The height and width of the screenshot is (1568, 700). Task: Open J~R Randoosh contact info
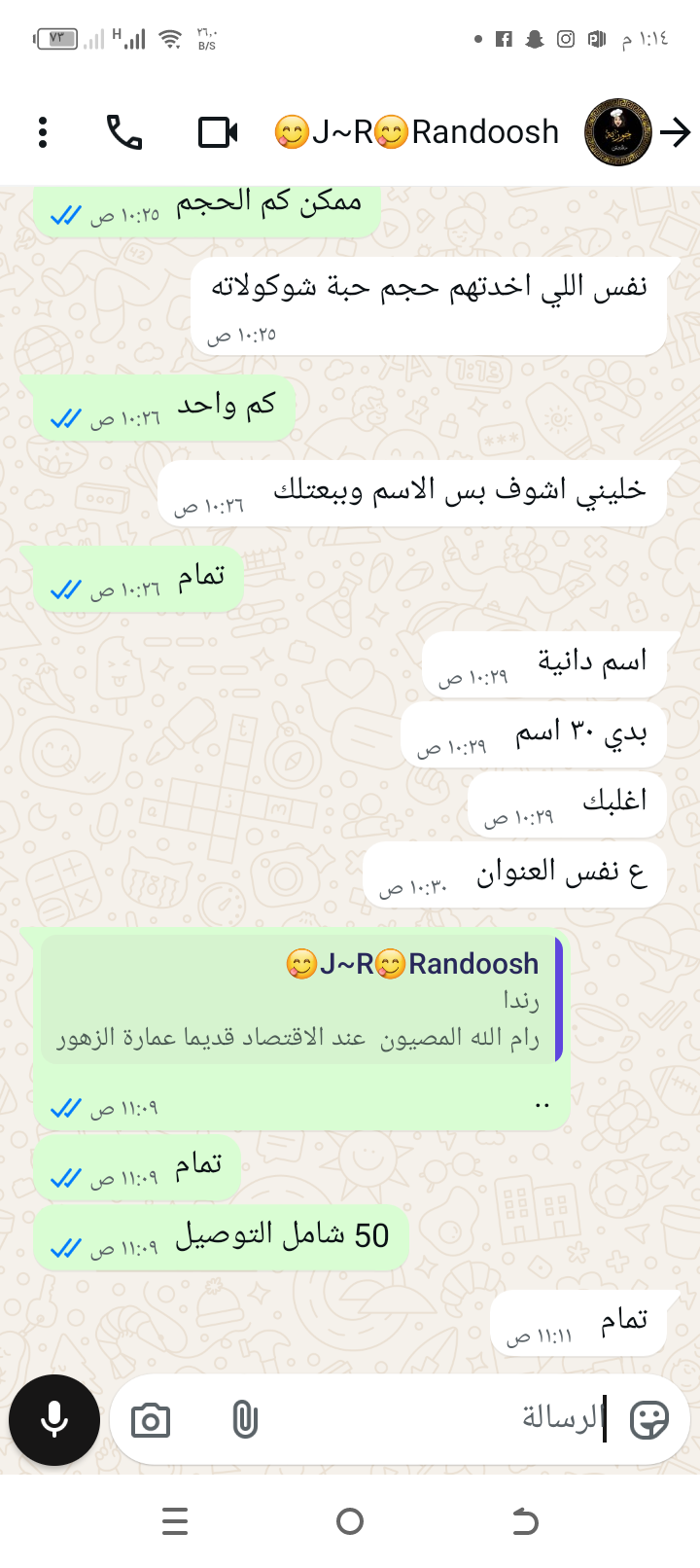coord(418,132)
